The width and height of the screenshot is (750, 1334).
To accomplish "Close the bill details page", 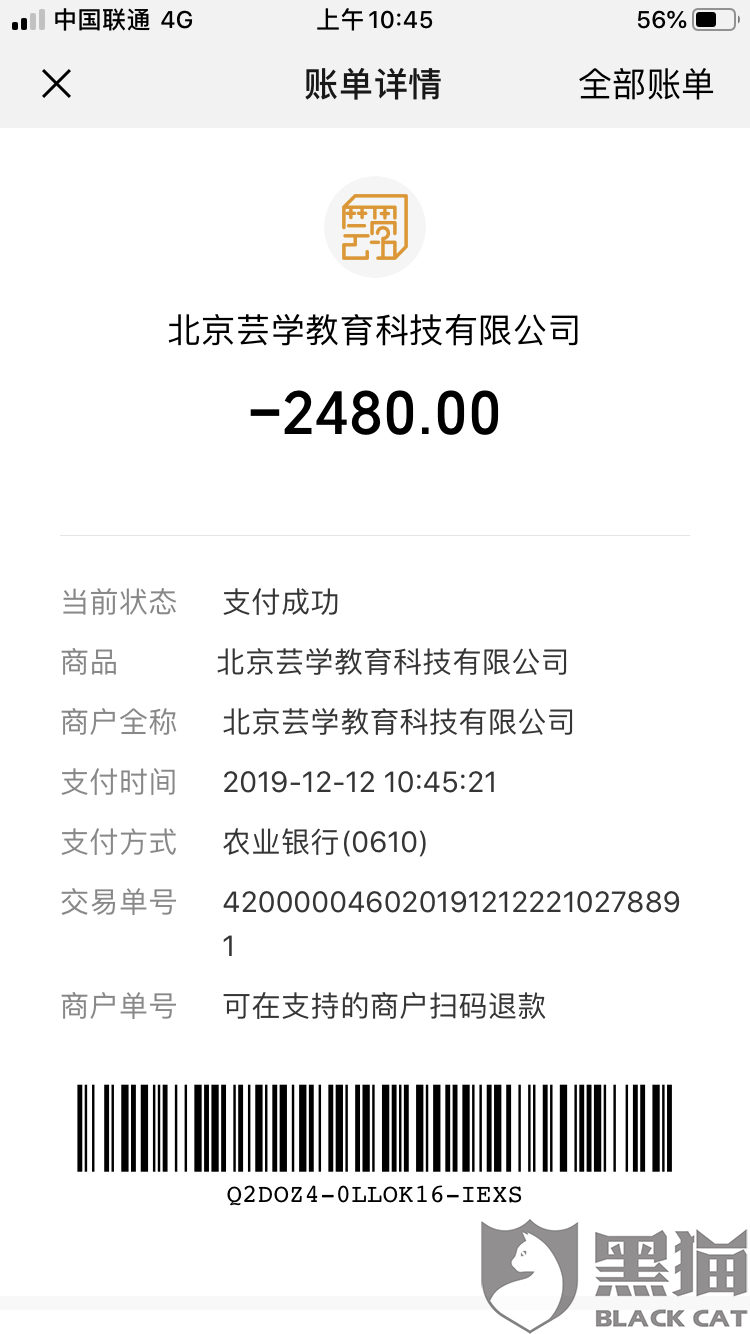I will (x=57, y=84).
